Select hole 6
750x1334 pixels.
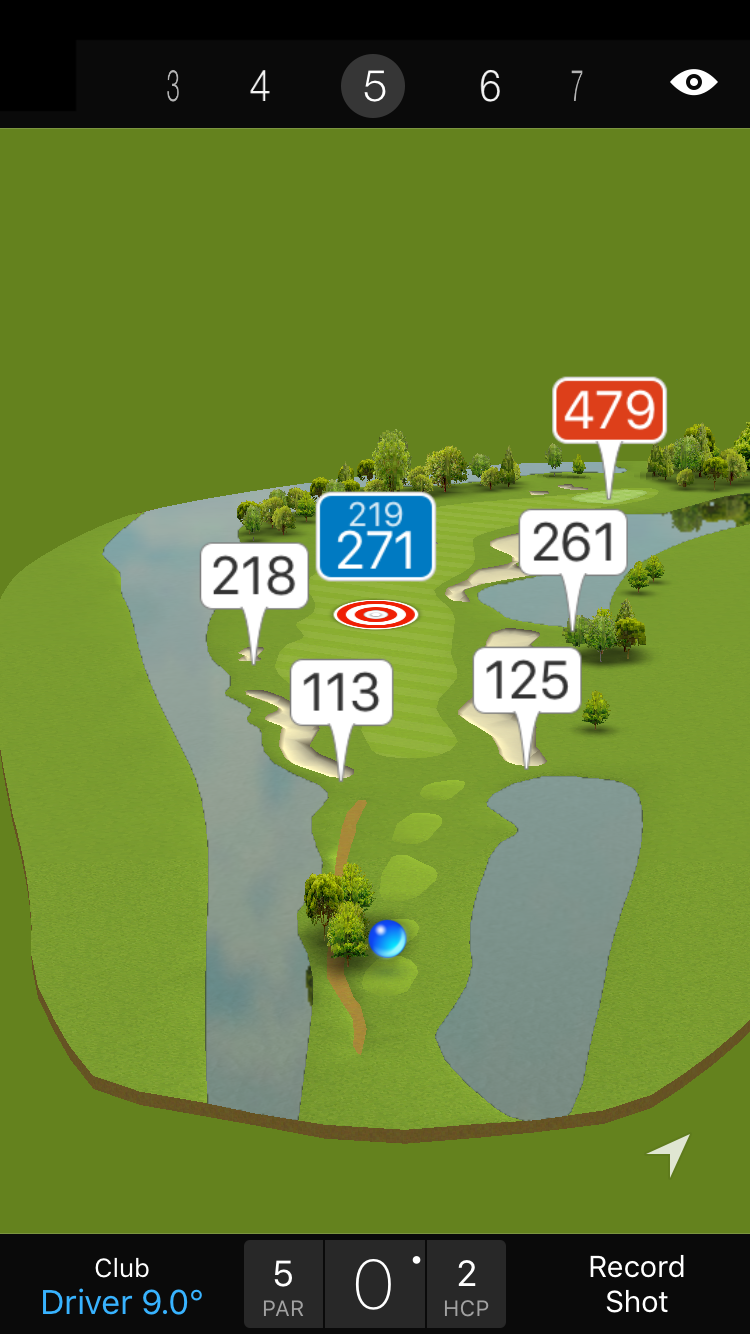[x=489, y=87]
